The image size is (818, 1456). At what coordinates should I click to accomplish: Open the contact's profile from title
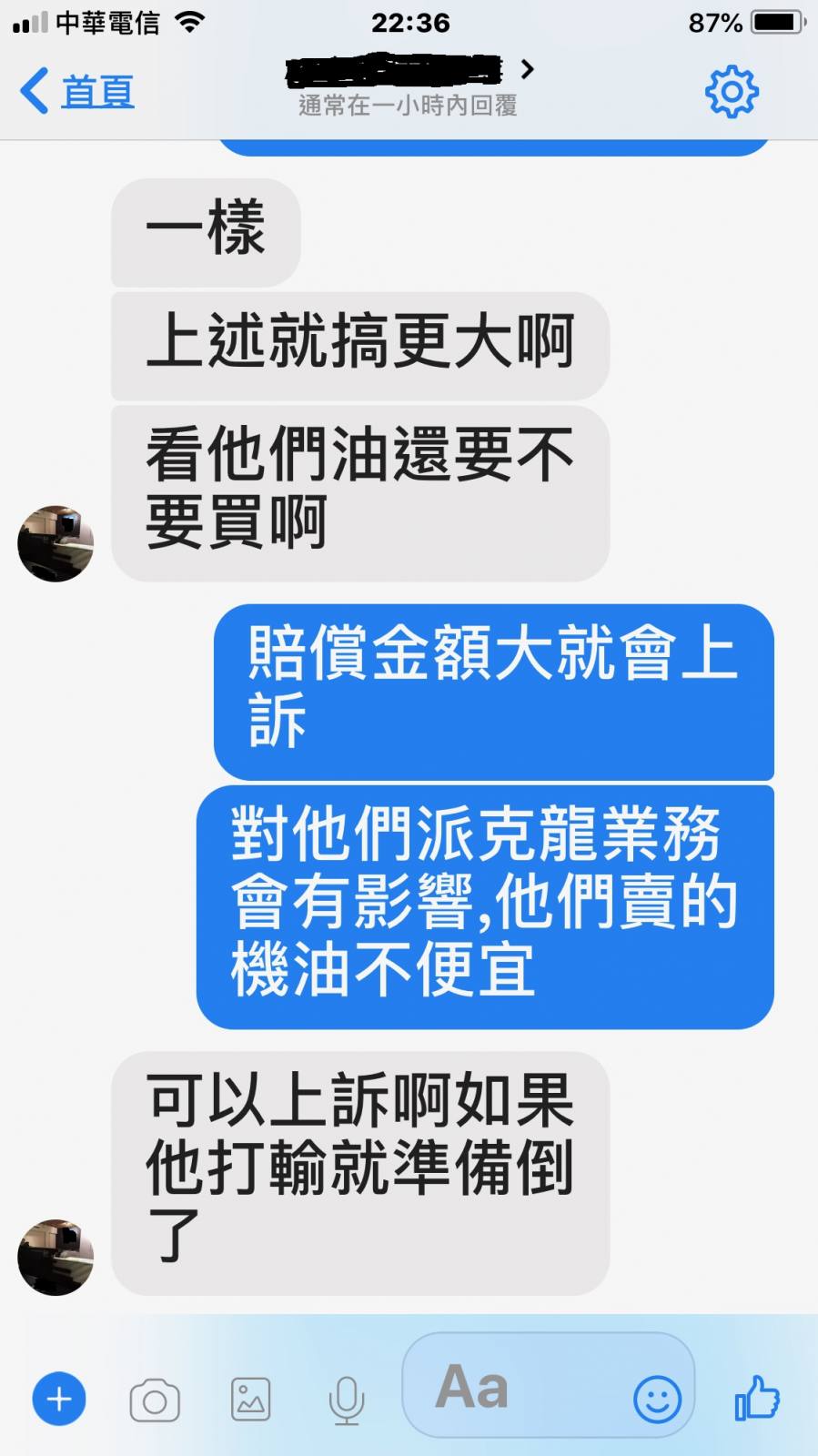409,71
